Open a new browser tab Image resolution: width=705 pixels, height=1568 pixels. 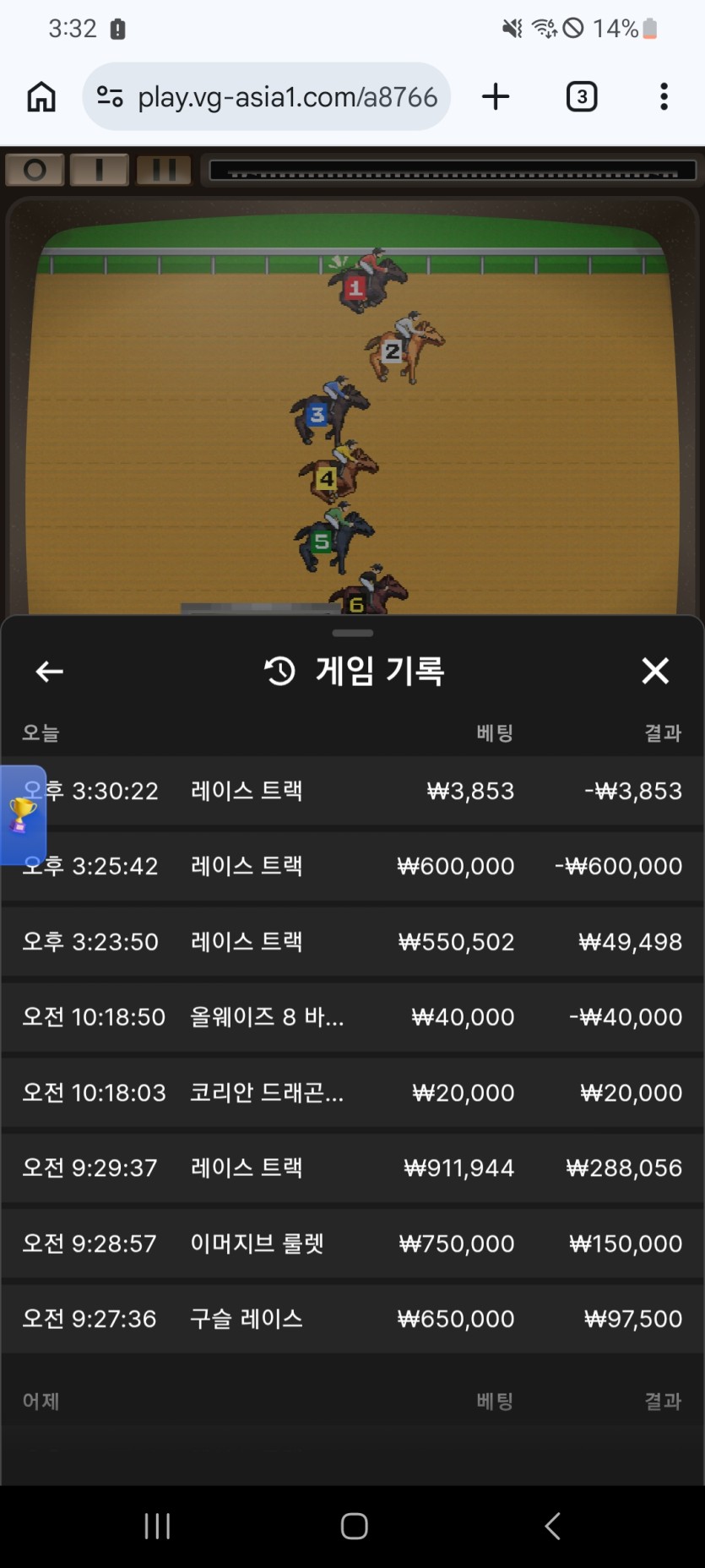point(496,97)
